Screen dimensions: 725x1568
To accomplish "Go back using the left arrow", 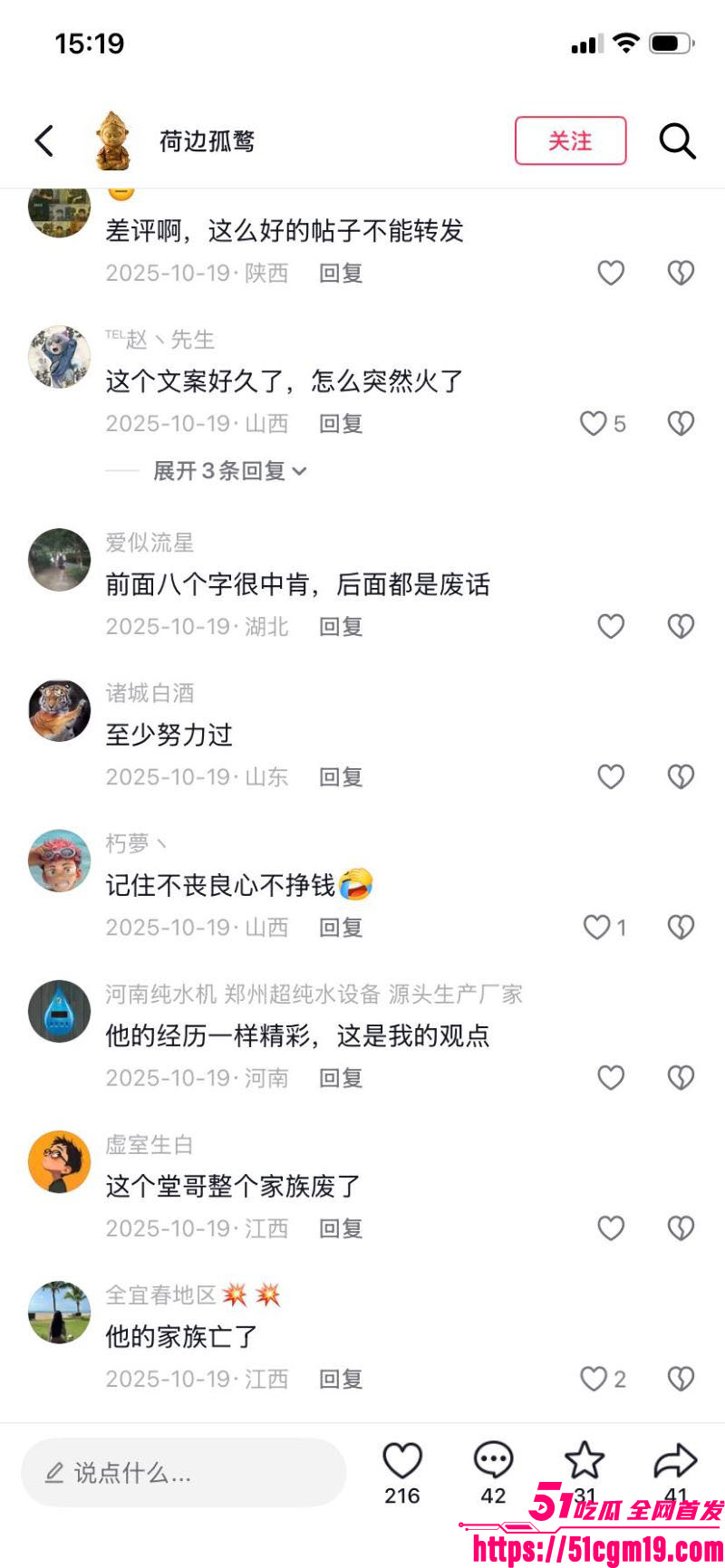I will click(44, 140).
